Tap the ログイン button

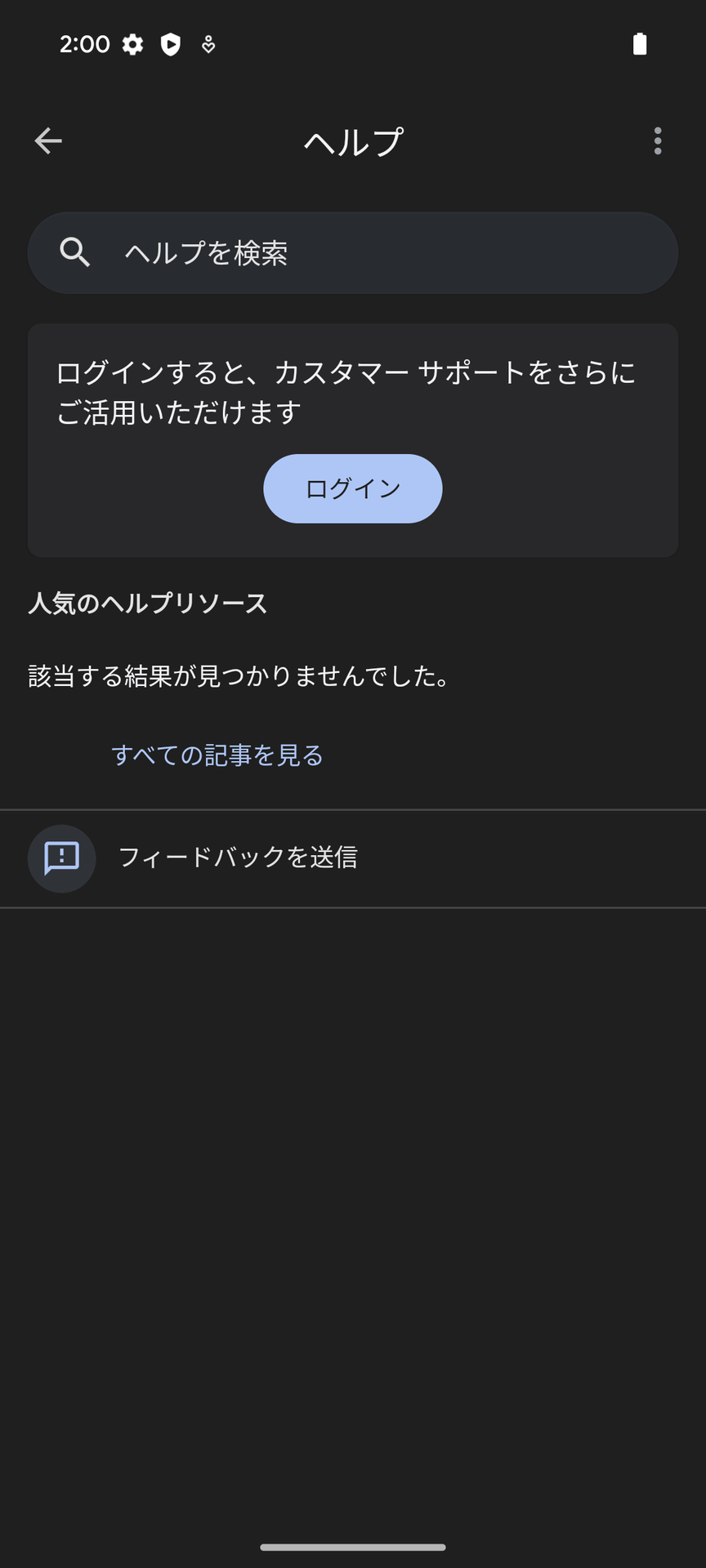(353, 488)
